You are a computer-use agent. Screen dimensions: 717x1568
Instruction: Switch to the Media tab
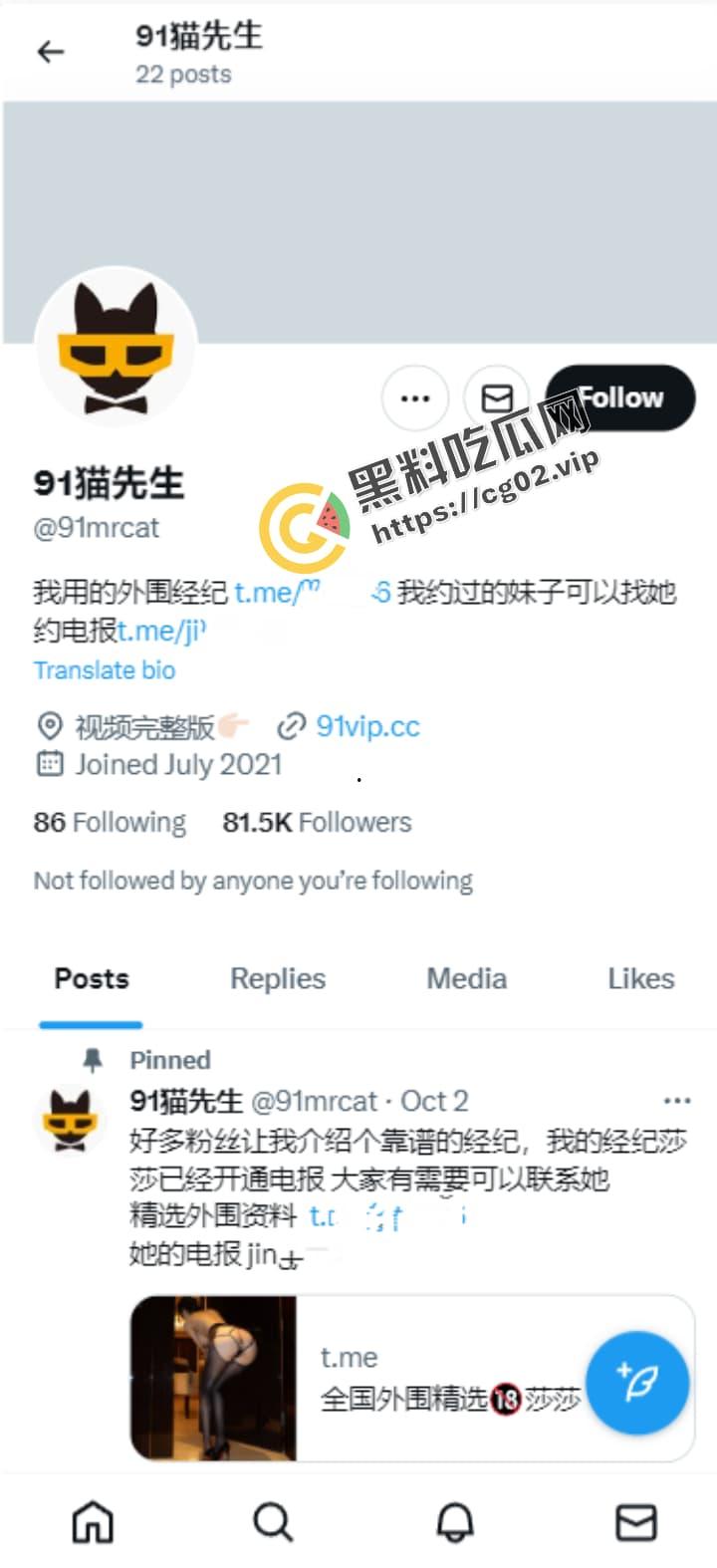click(x=465, y=978)
